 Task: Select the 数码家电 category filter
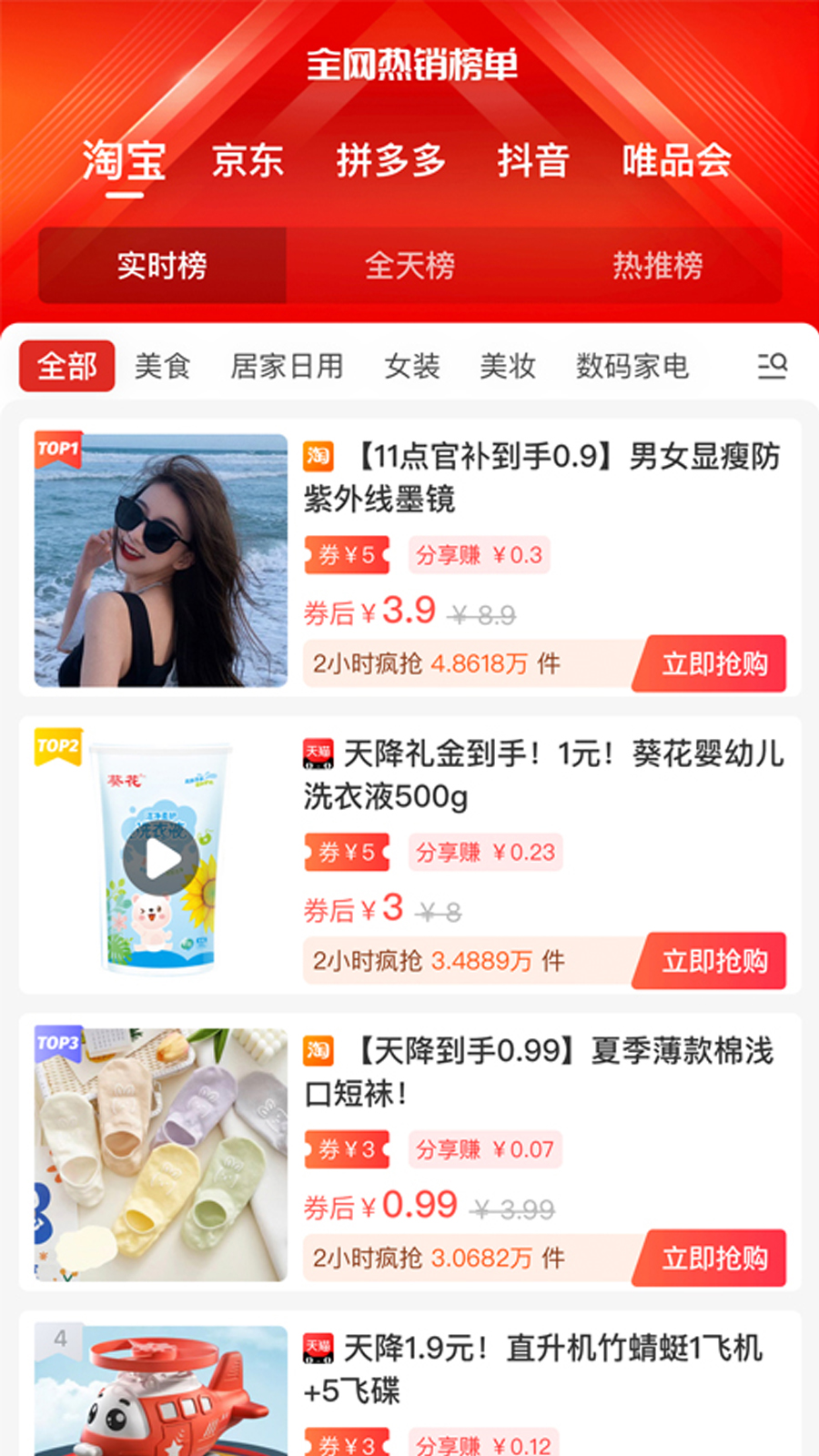632,366
